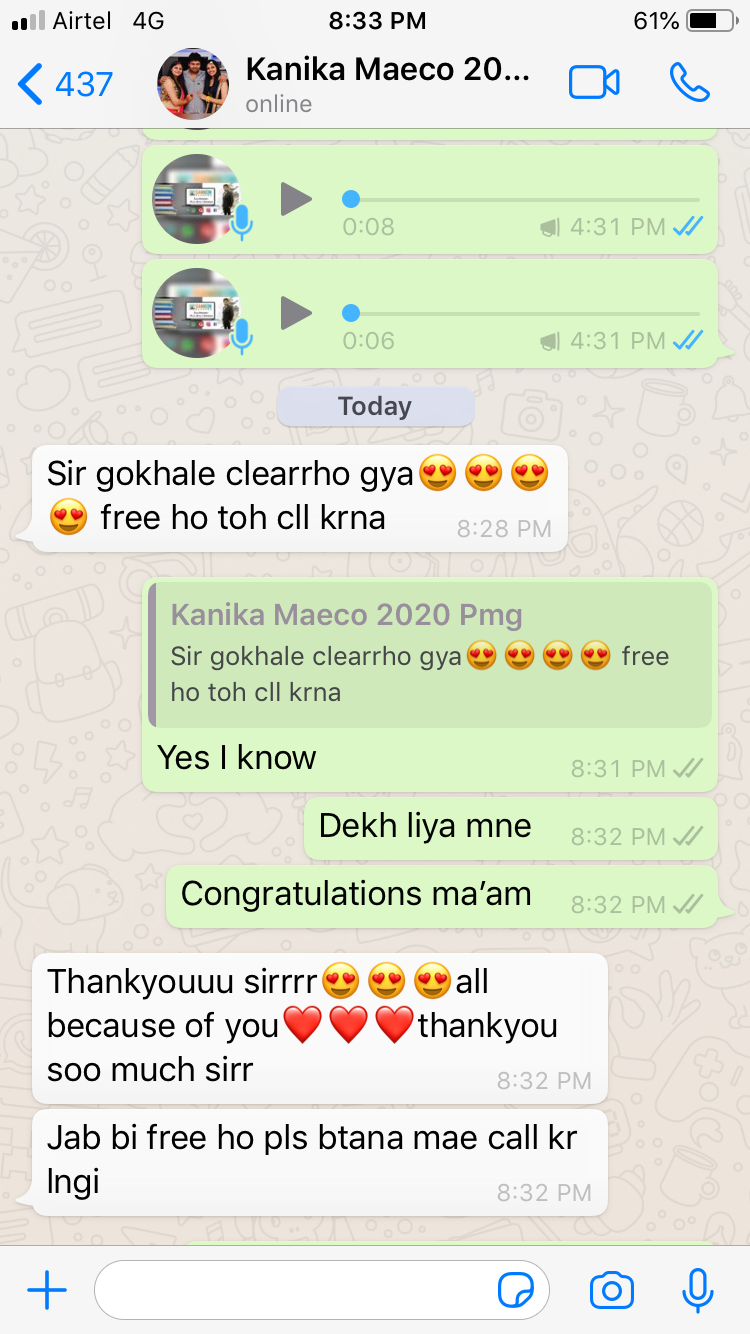Open the attachment plus menu
Image resolution: width=750 pixels, height=1334 pixels.
(x=47, y=1291)
